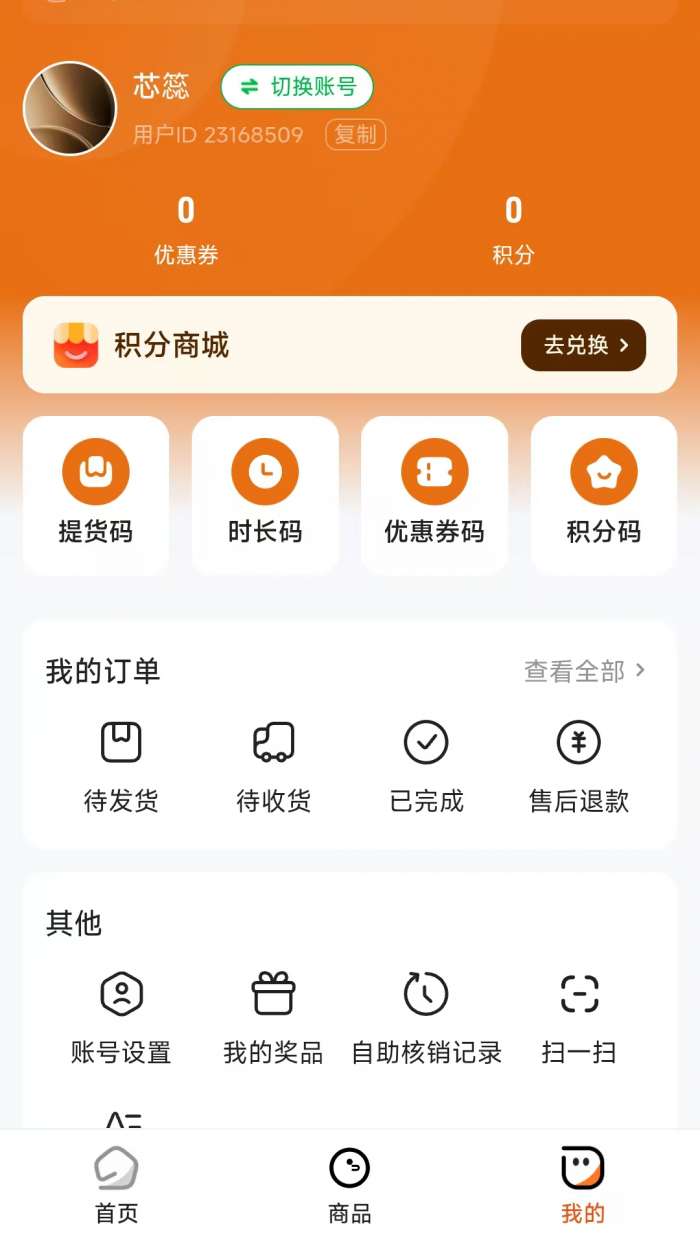This screenshot has height=1244, width=700.
Task: Select the 优惠券码 card
Action: point(434,495)
